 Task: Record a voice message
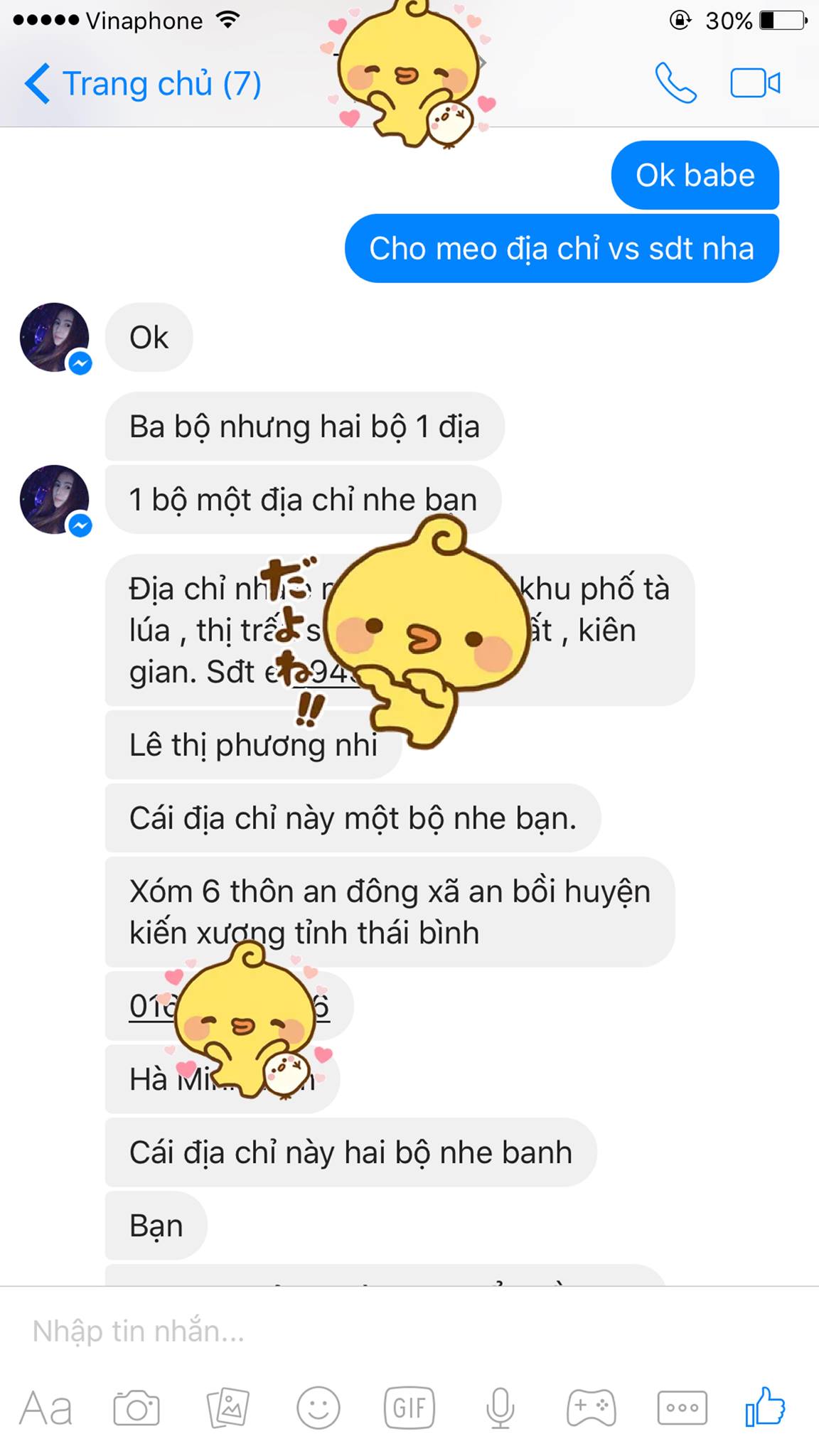[500, 1408]
